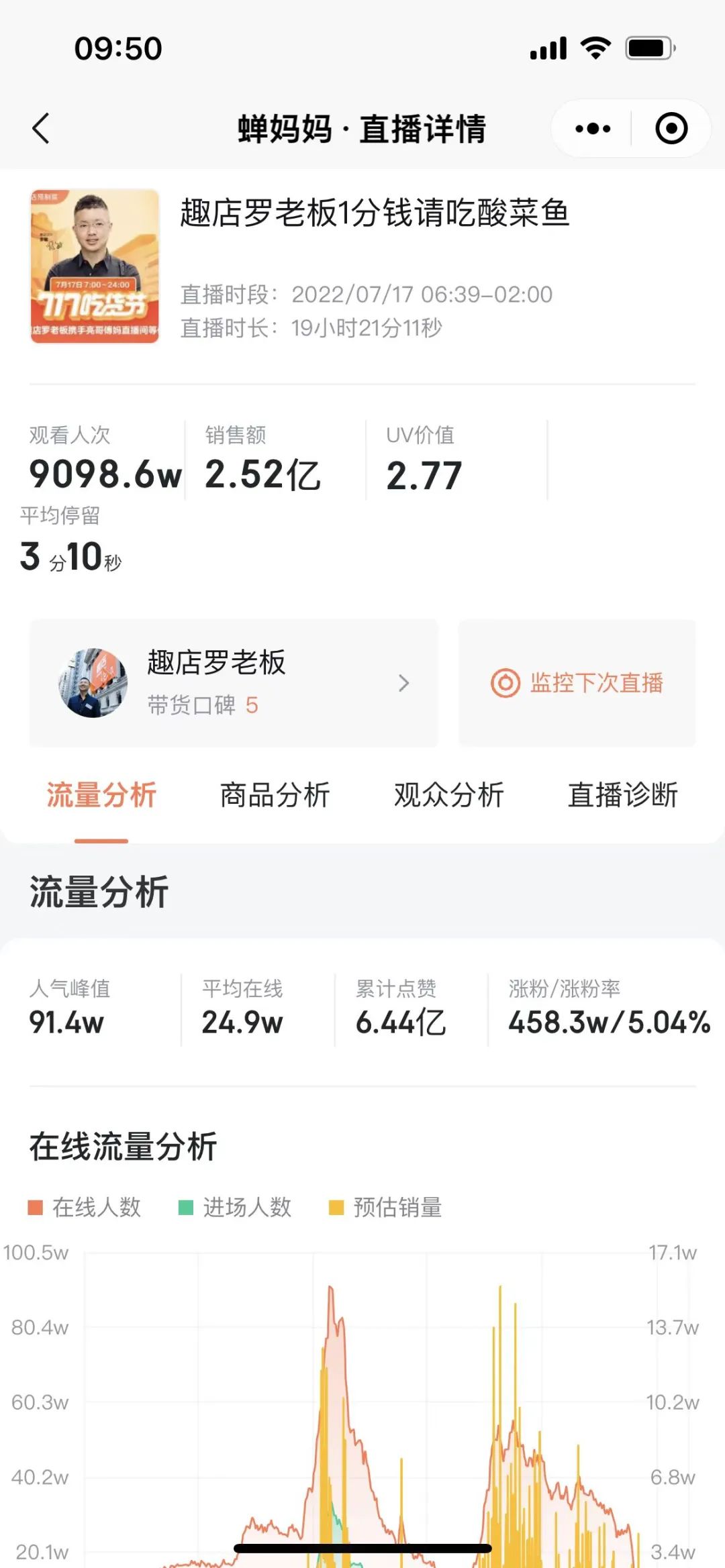
Task: Open the mini program three-dot menu
Action: coord(593,128)
